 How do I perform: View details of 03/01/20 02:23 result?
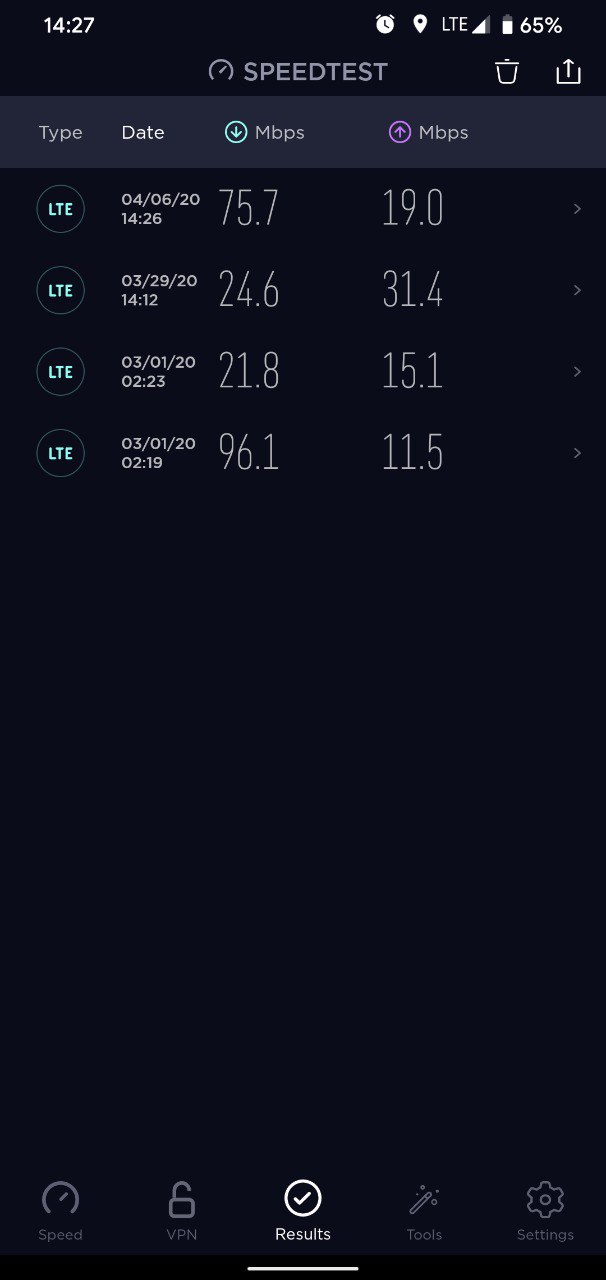(x=303, y=372)
